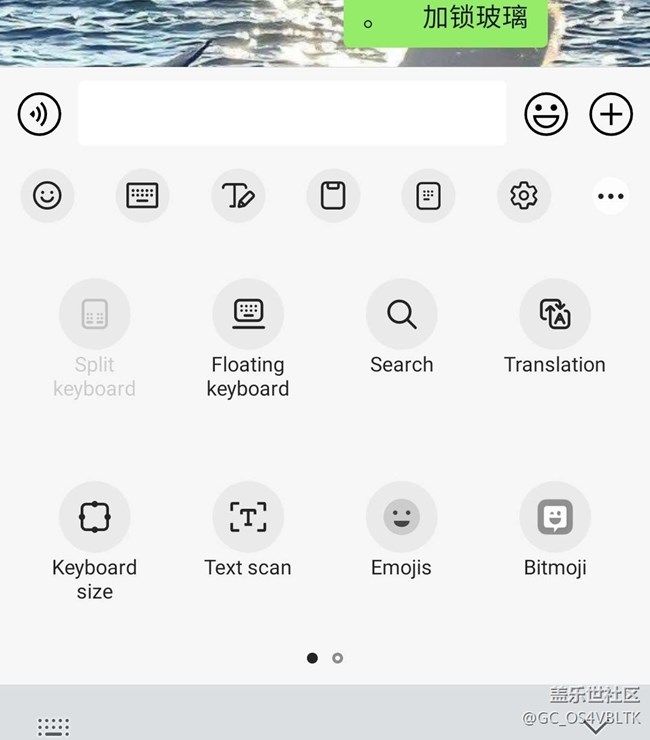Open the one-handed keyboard mode icon
The width and height of the screenshot is (650, 740).
tap(428, 195)
